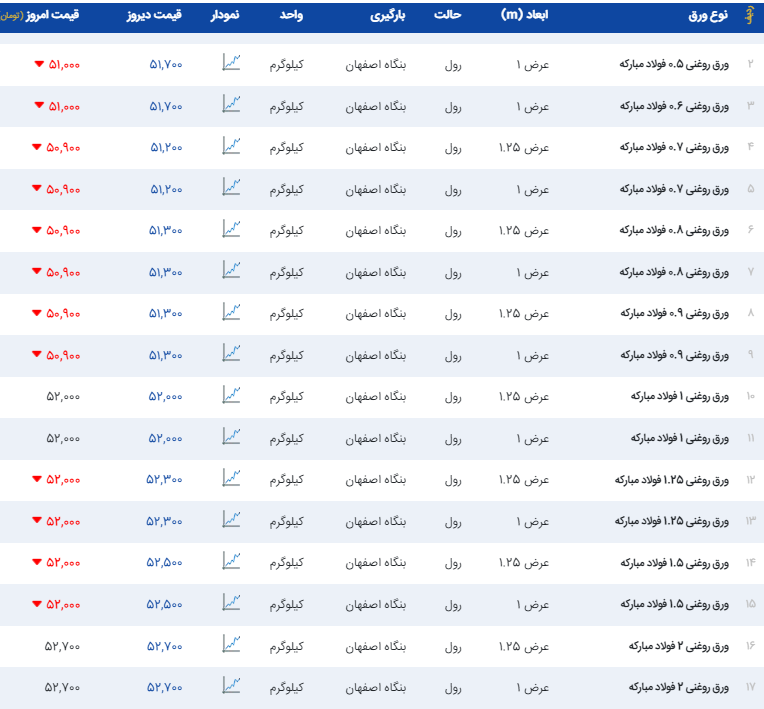This screenshot has height=709, width=764.
Task: Open chart for ورق روغنی 1 عرض 1.25
Action: point(231,395)
